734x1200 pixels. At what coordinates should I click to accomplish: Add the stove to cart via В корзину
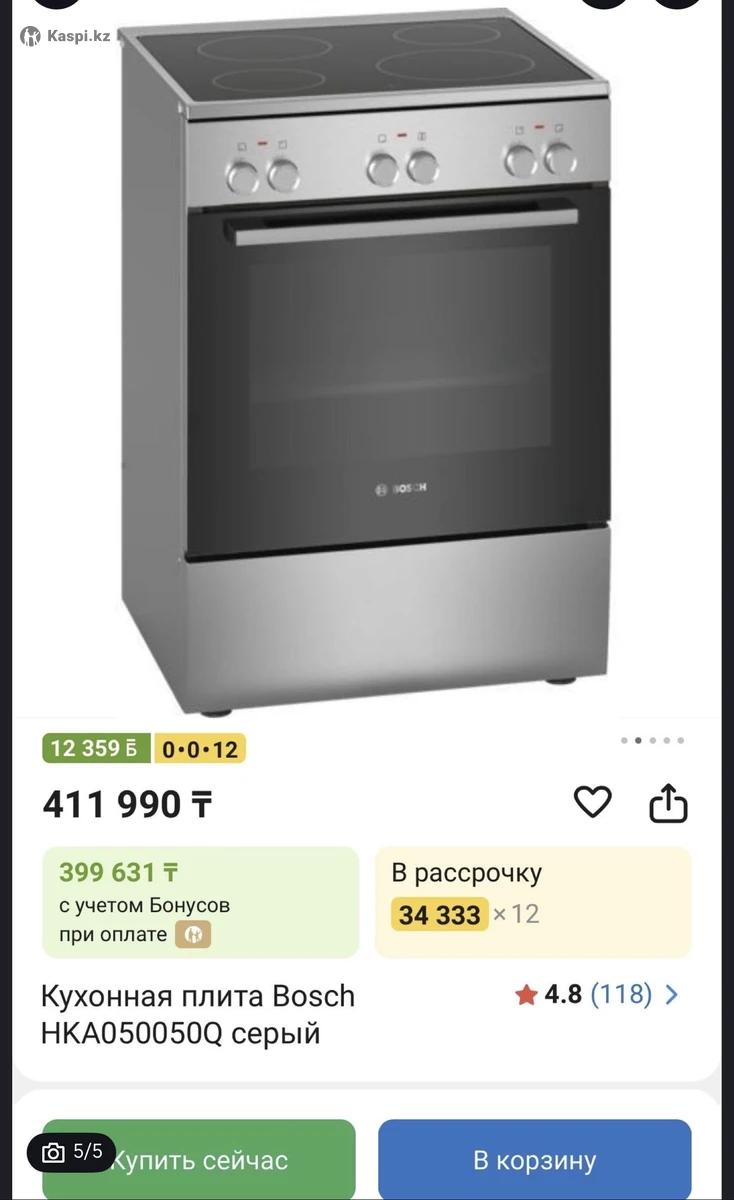[x=534, y=1160]
